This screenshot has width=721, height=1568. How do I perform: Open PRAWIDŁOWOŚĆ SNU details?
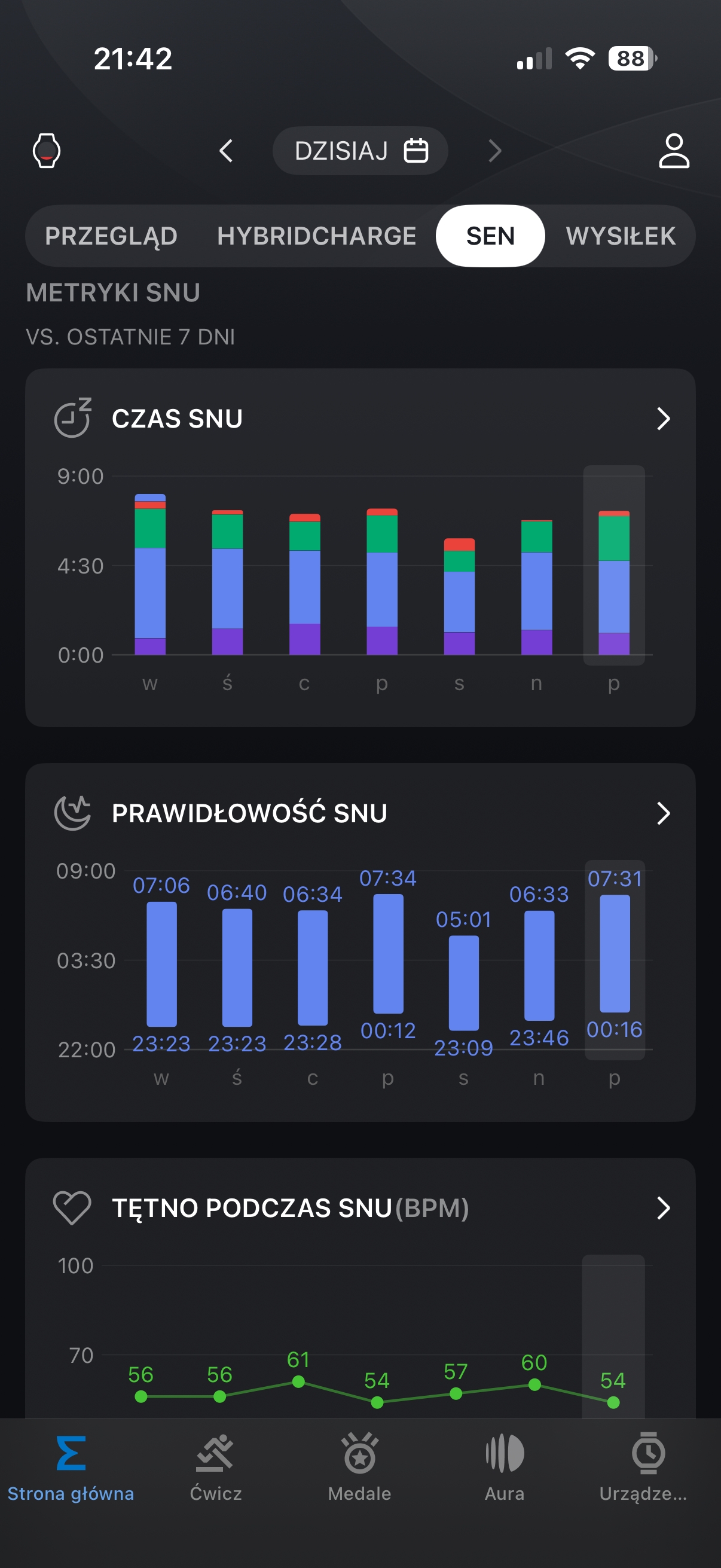point(663,813)
